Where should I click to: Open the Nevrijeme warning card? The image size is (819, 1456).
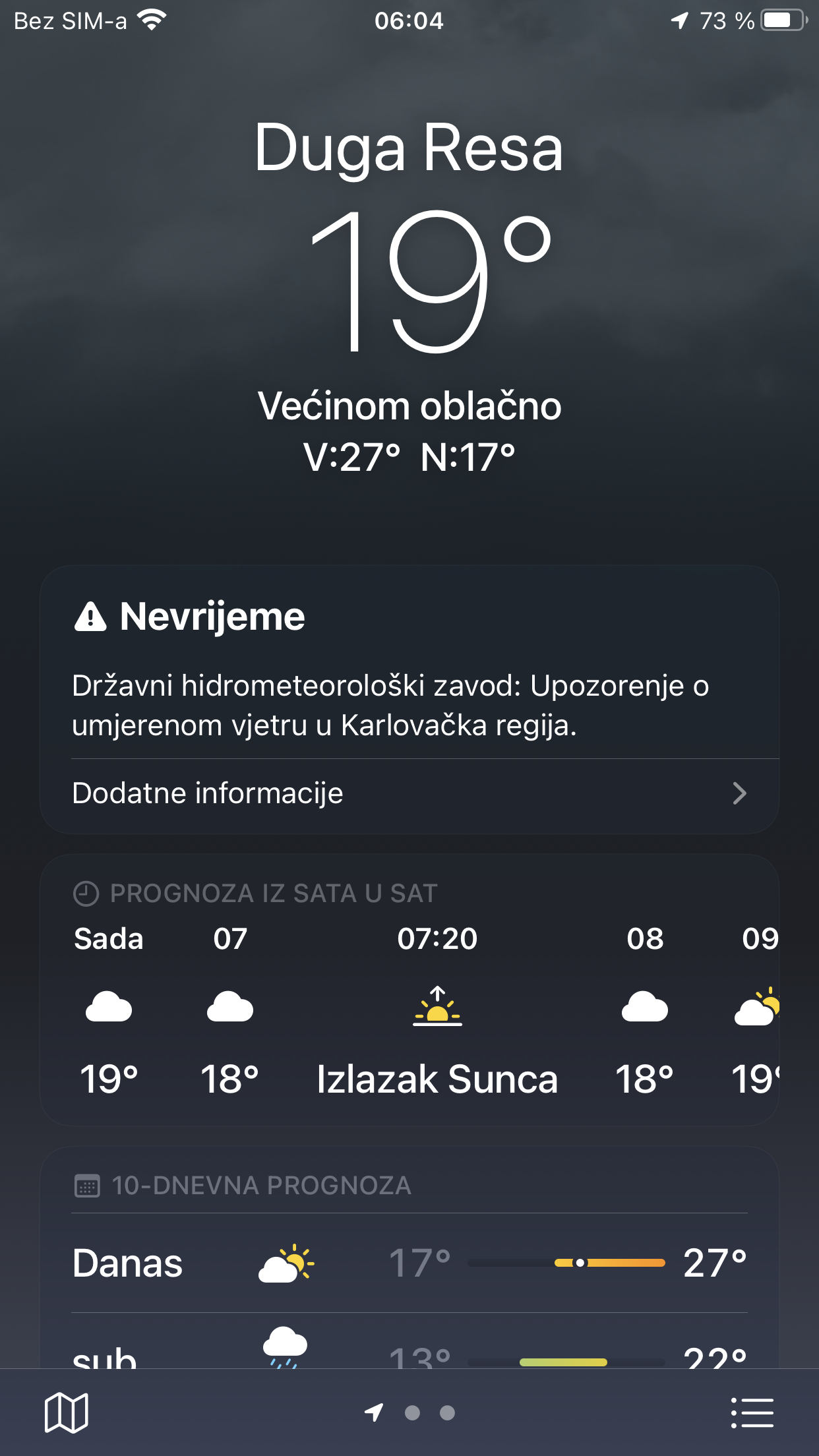(x=409, y=700)
